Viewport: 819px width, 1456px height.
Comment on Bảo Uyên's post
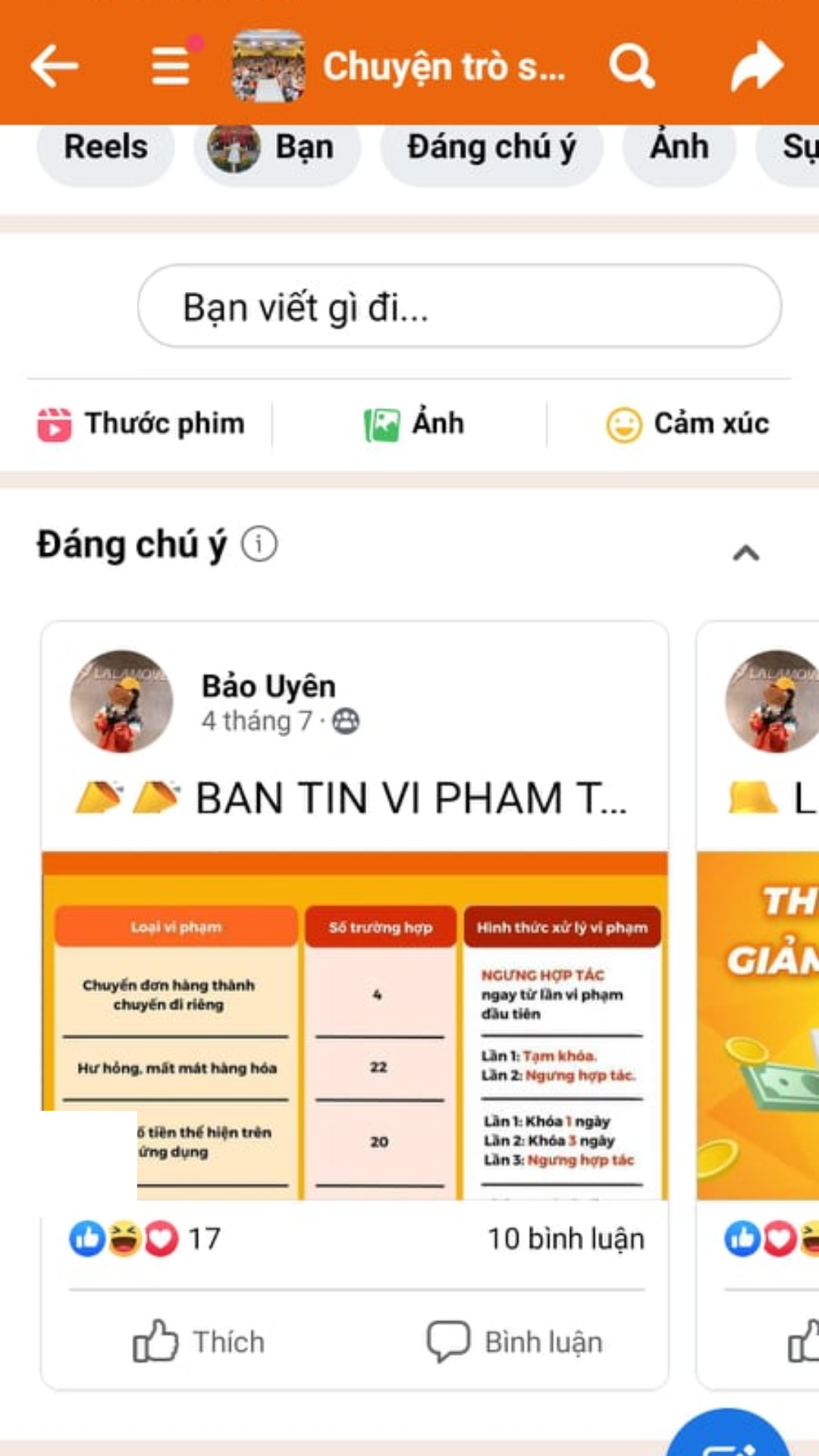tap(515, 1341)
